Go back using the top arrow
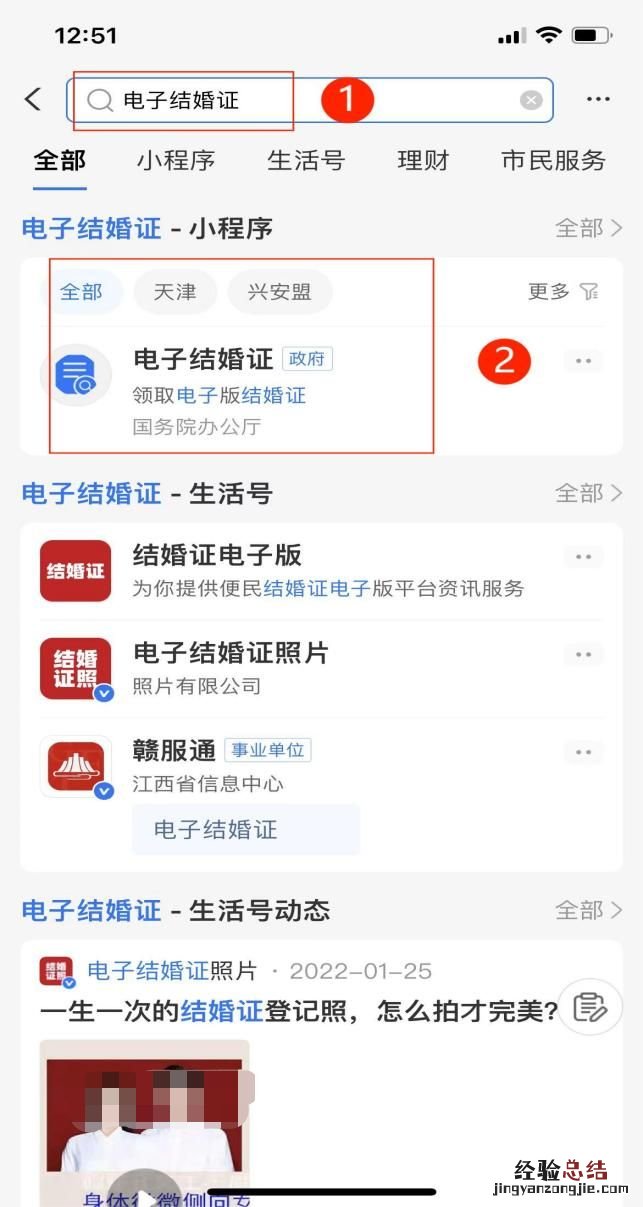 click(x=33, y=99)
